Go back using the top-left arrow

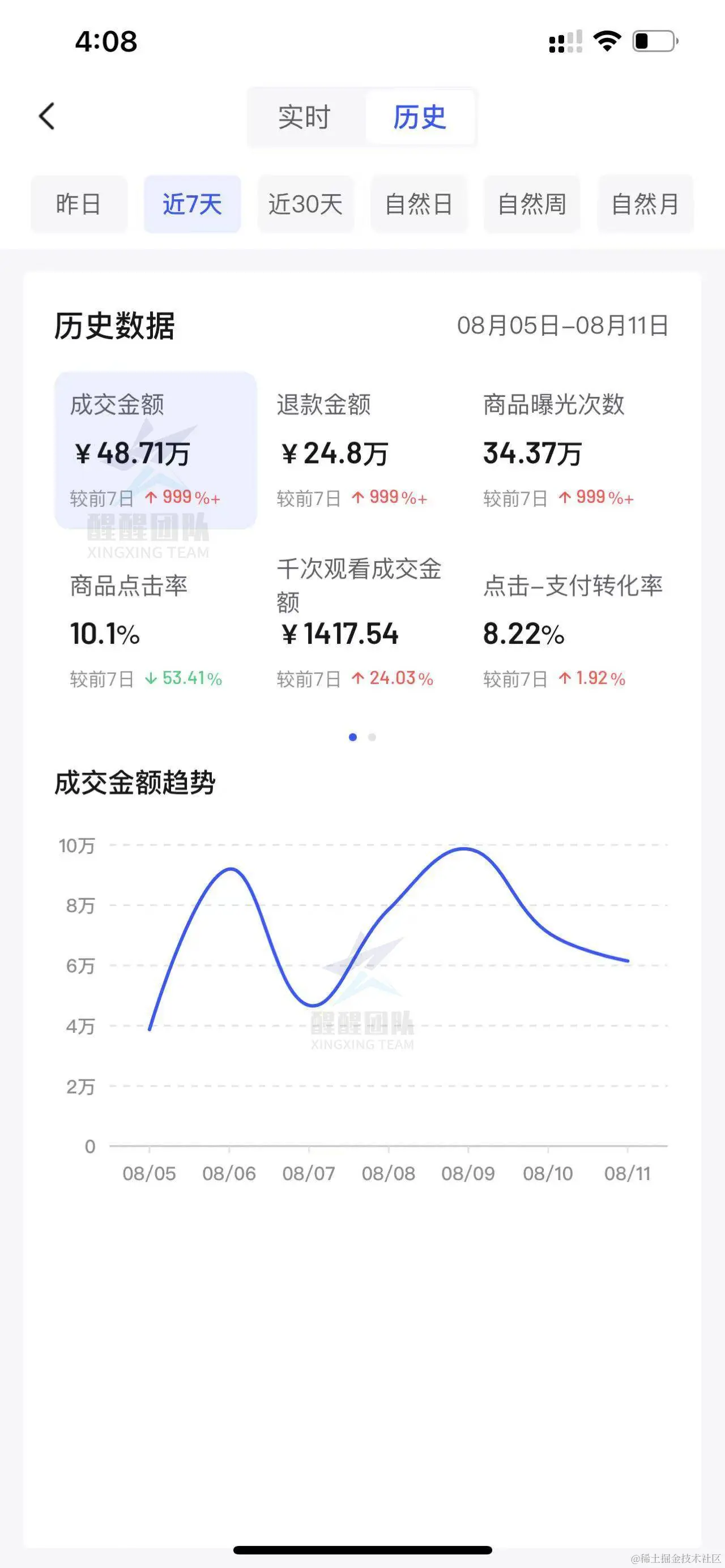click(47, 116)
